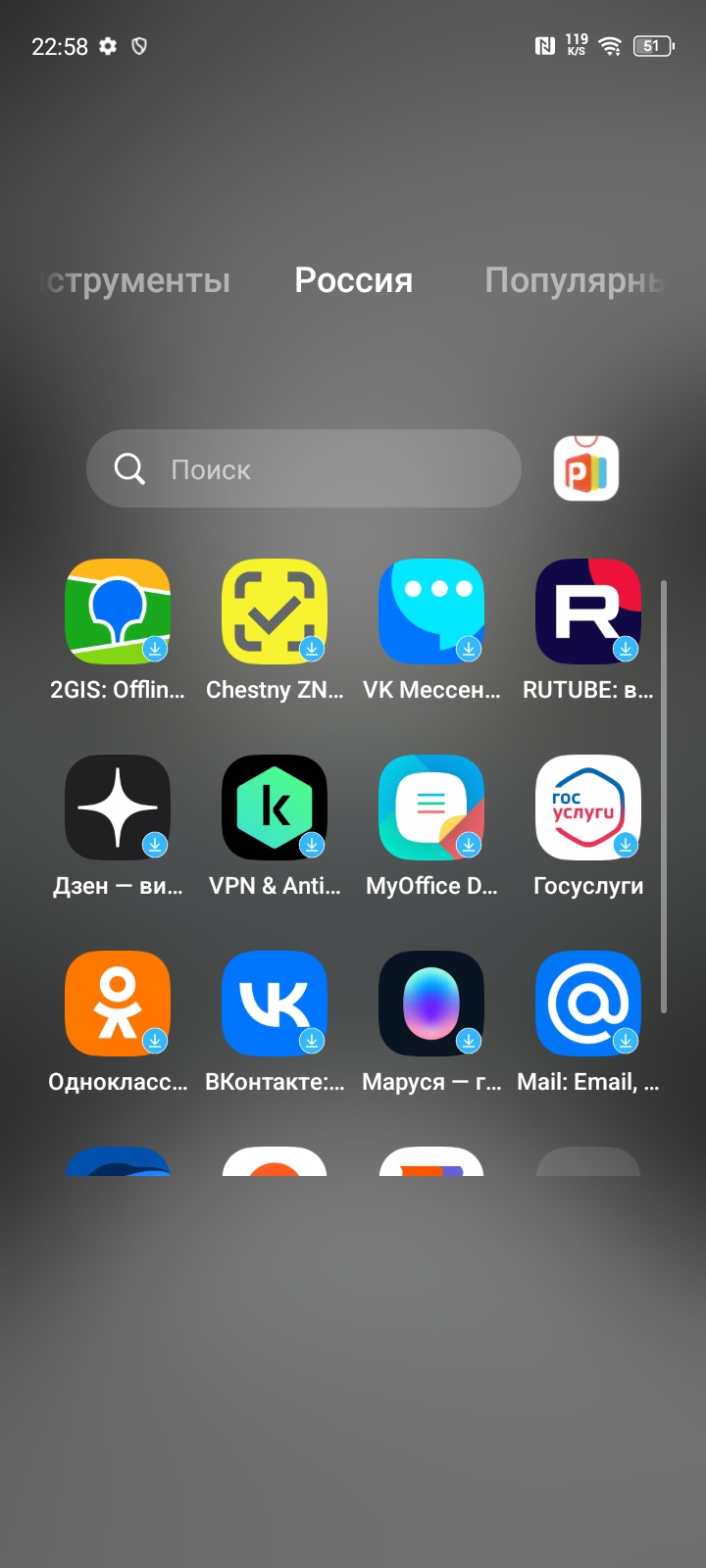This screenshot has width=706, height=1568.
Task: Open the app market icon beside search
Action: click(586, 468)
